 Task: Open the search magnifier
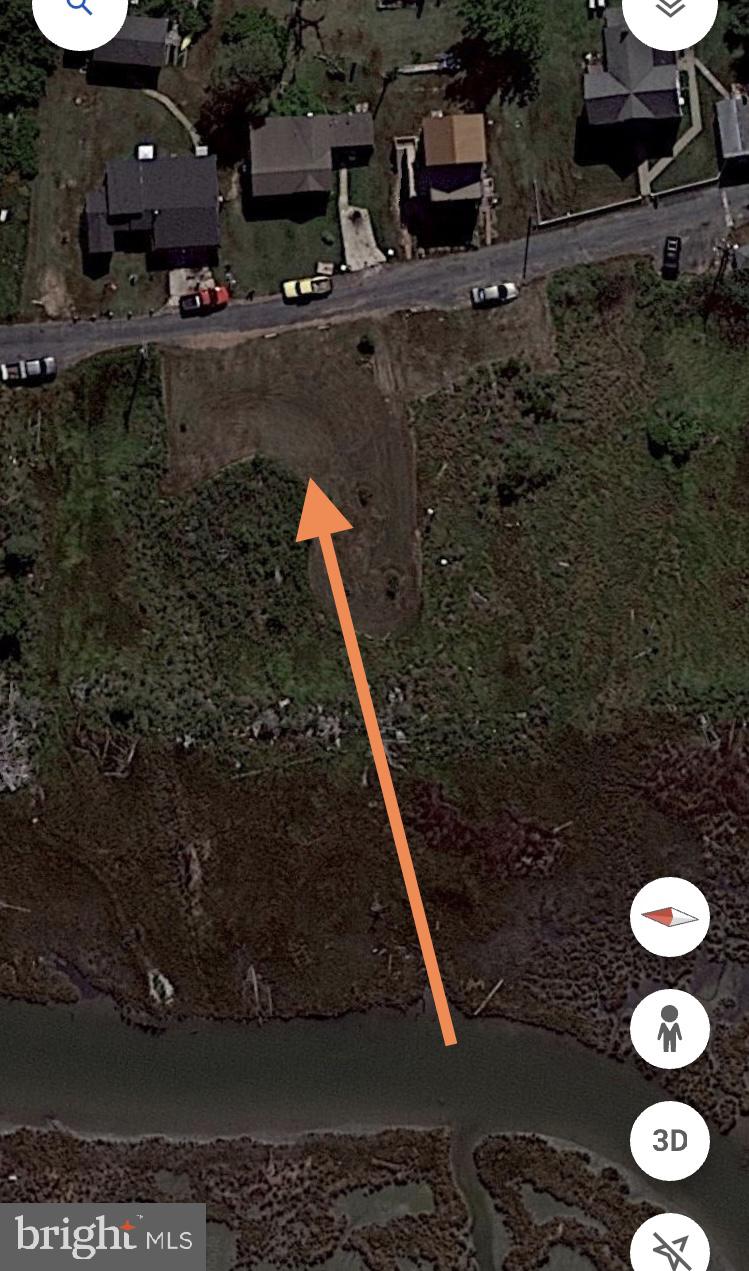(x=79, y=10)
